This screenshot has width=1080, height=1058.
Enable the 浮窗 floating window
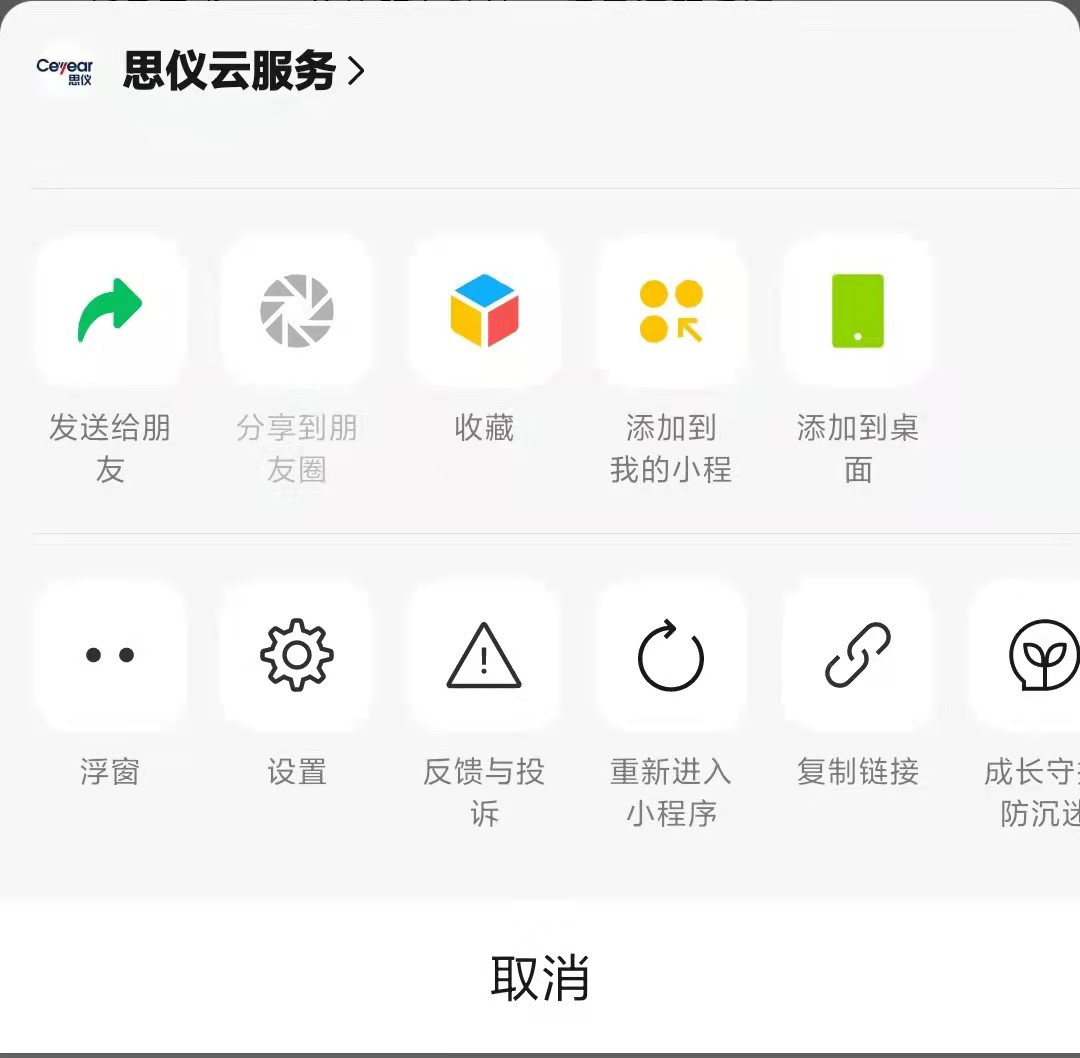click(x=110, y=656)
